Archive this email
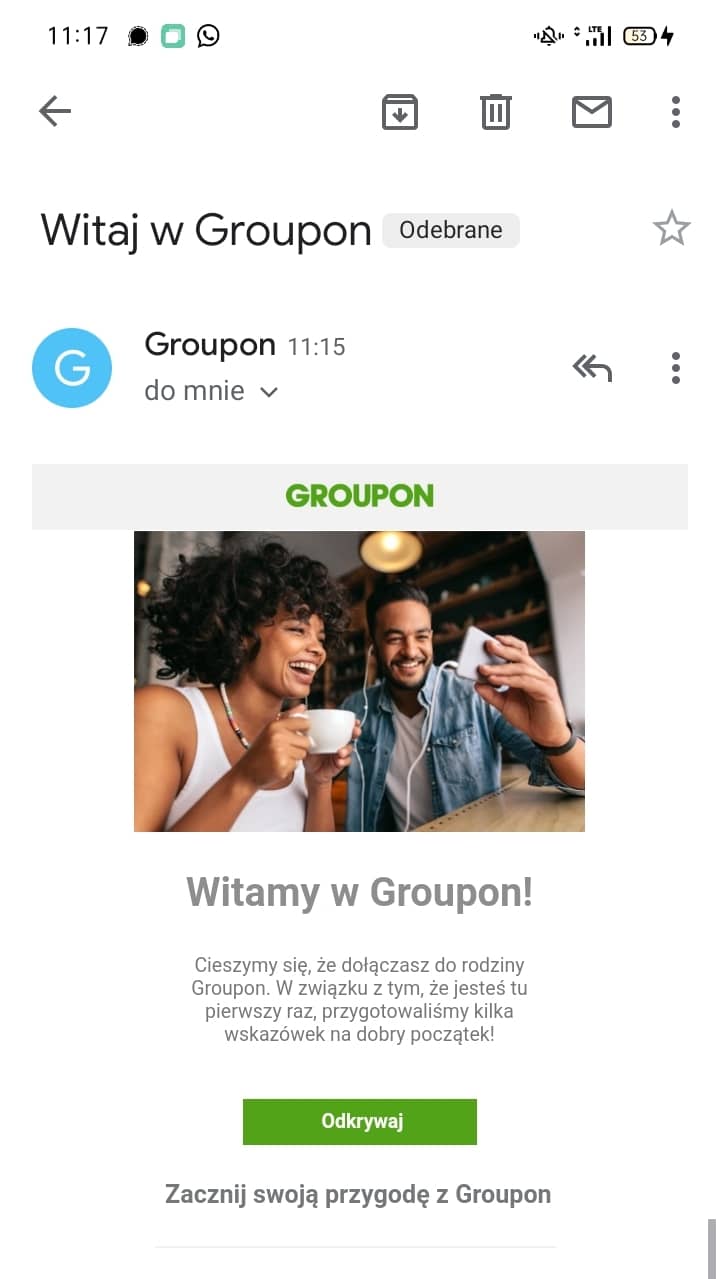 pyautogui.click(x=400, y=112)
